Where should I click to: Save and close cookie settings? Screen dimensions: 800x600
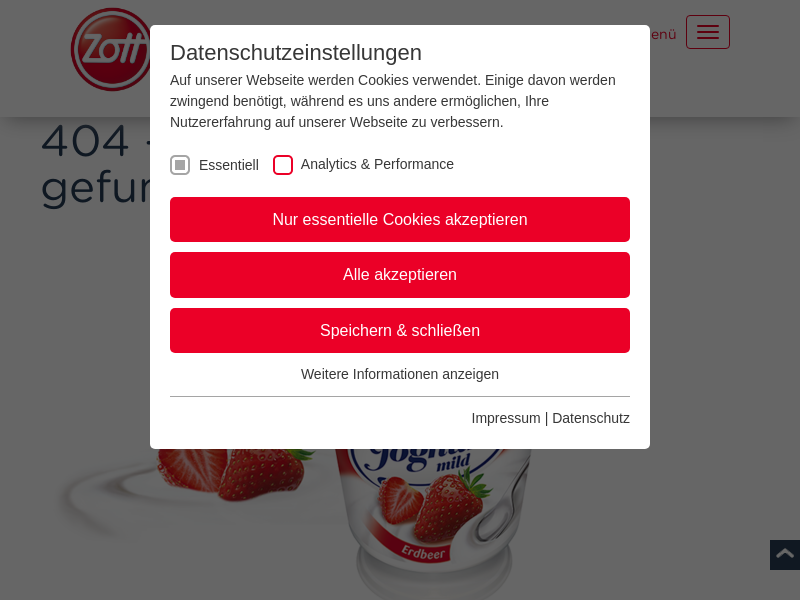pyautogui.click(x=400, y=330)
